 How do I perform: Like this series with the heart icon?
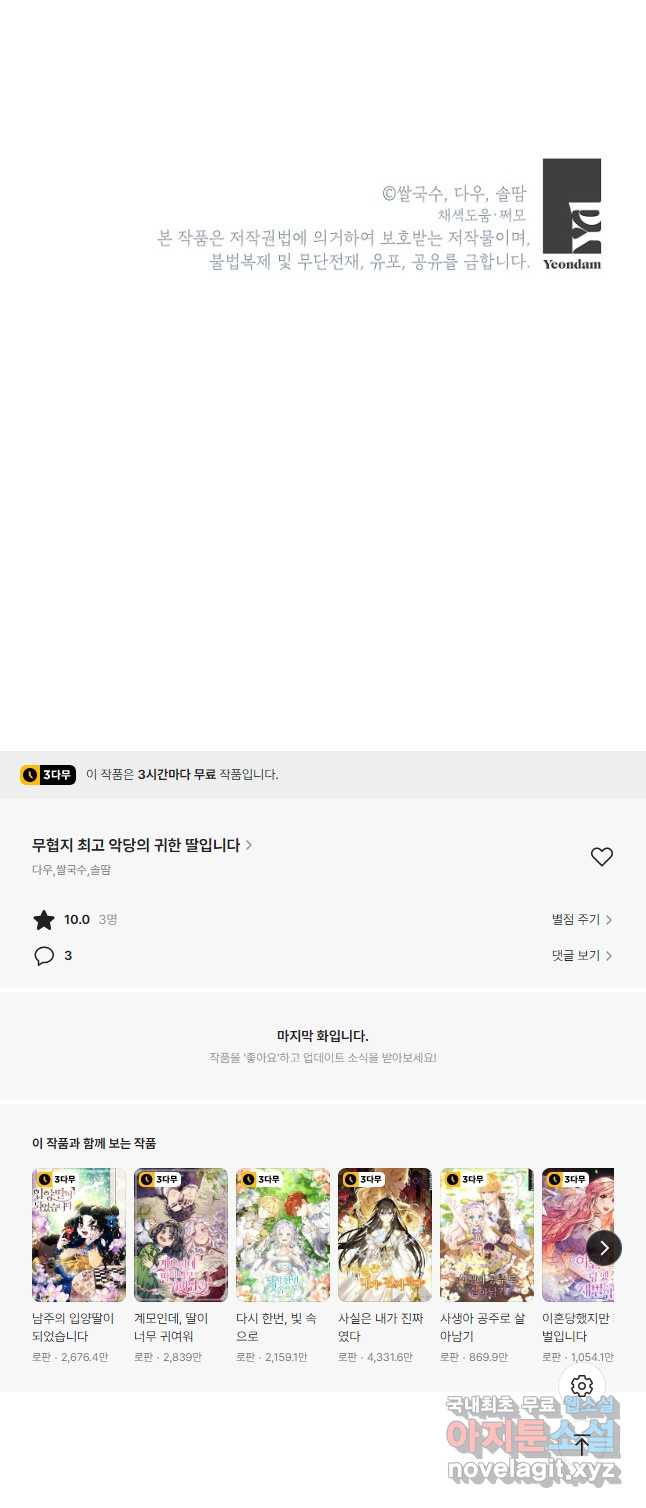click(x=601, y=857)
